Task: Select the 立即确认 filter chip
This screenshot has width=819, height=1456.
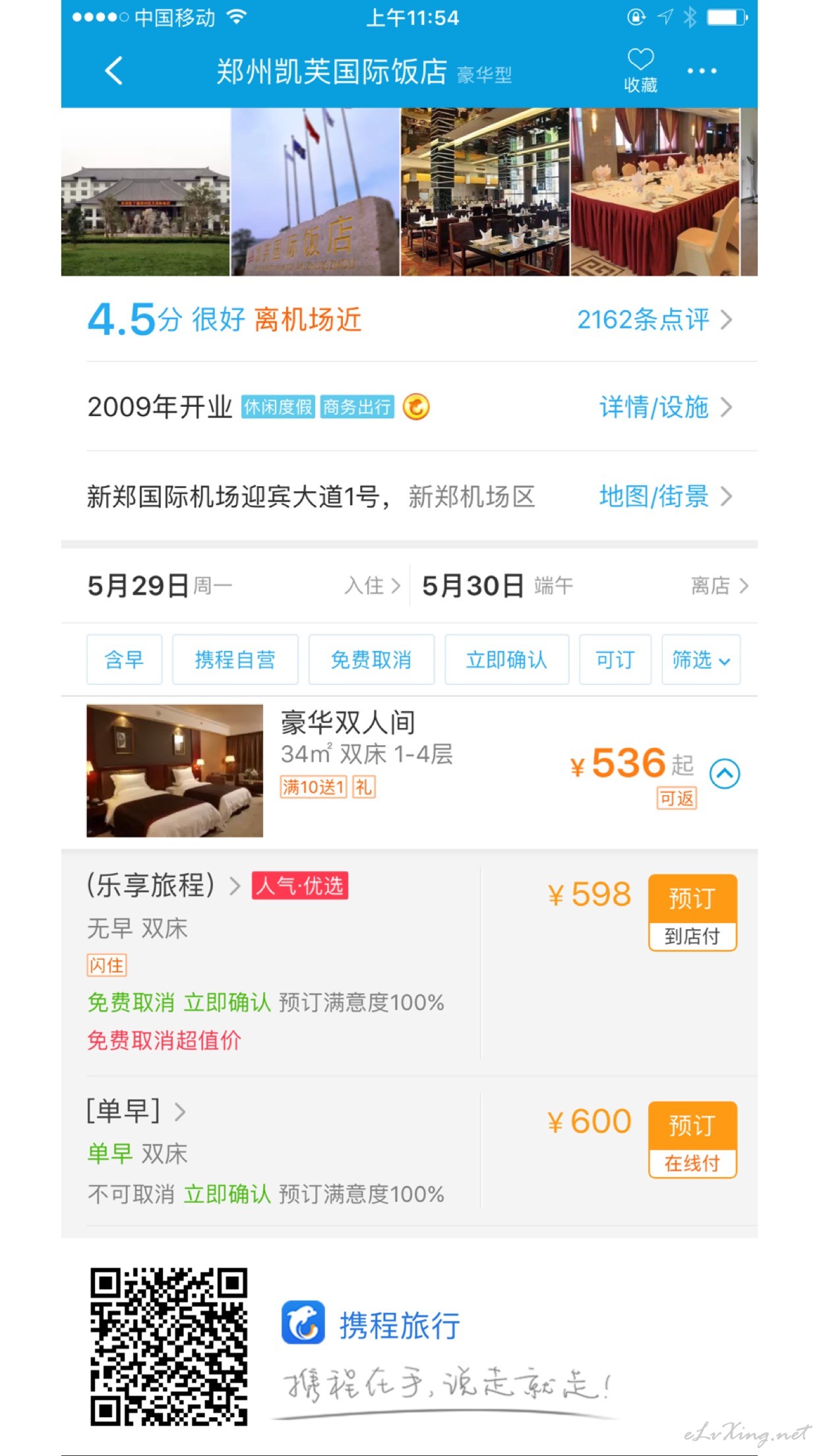Action: 506,659
